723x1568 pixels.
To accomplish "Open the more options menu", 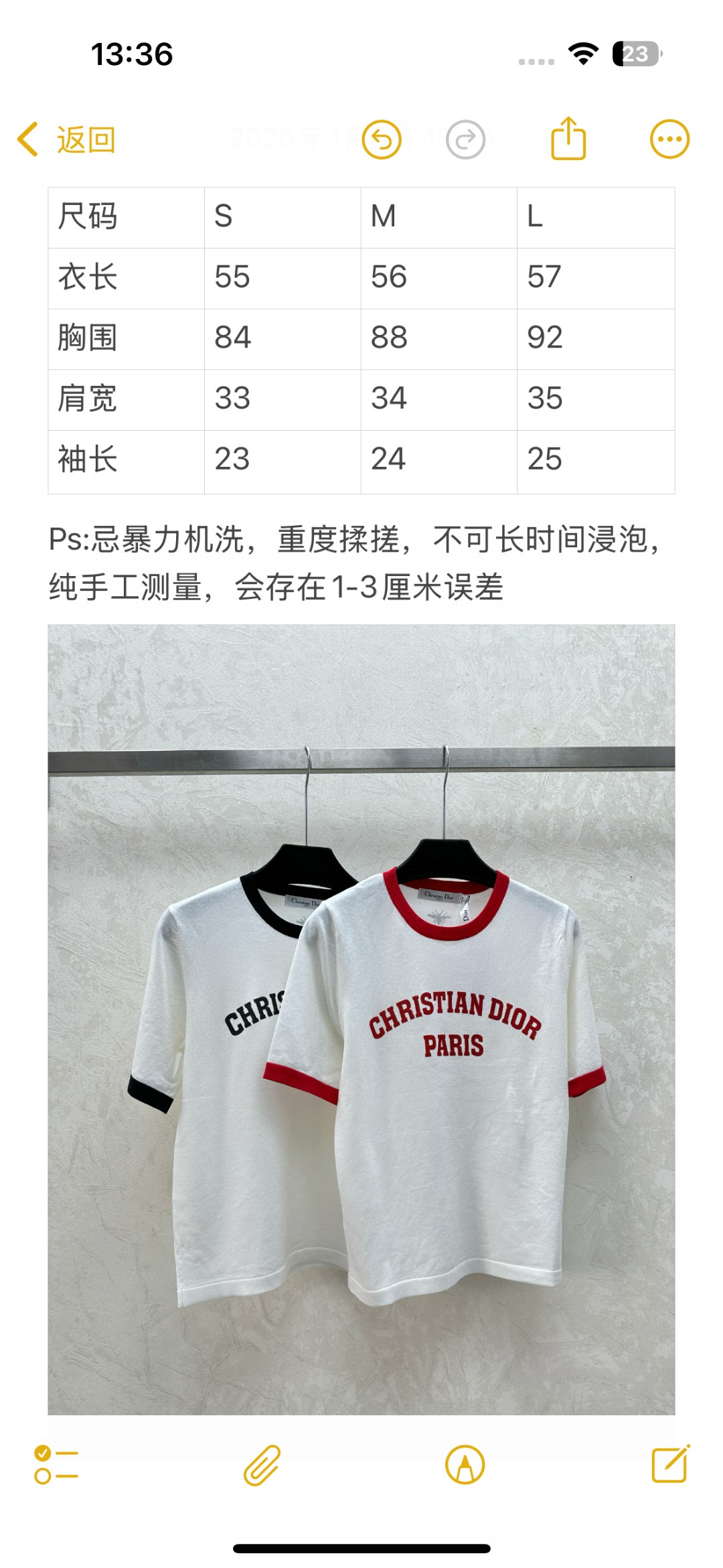I will point(669,139).
